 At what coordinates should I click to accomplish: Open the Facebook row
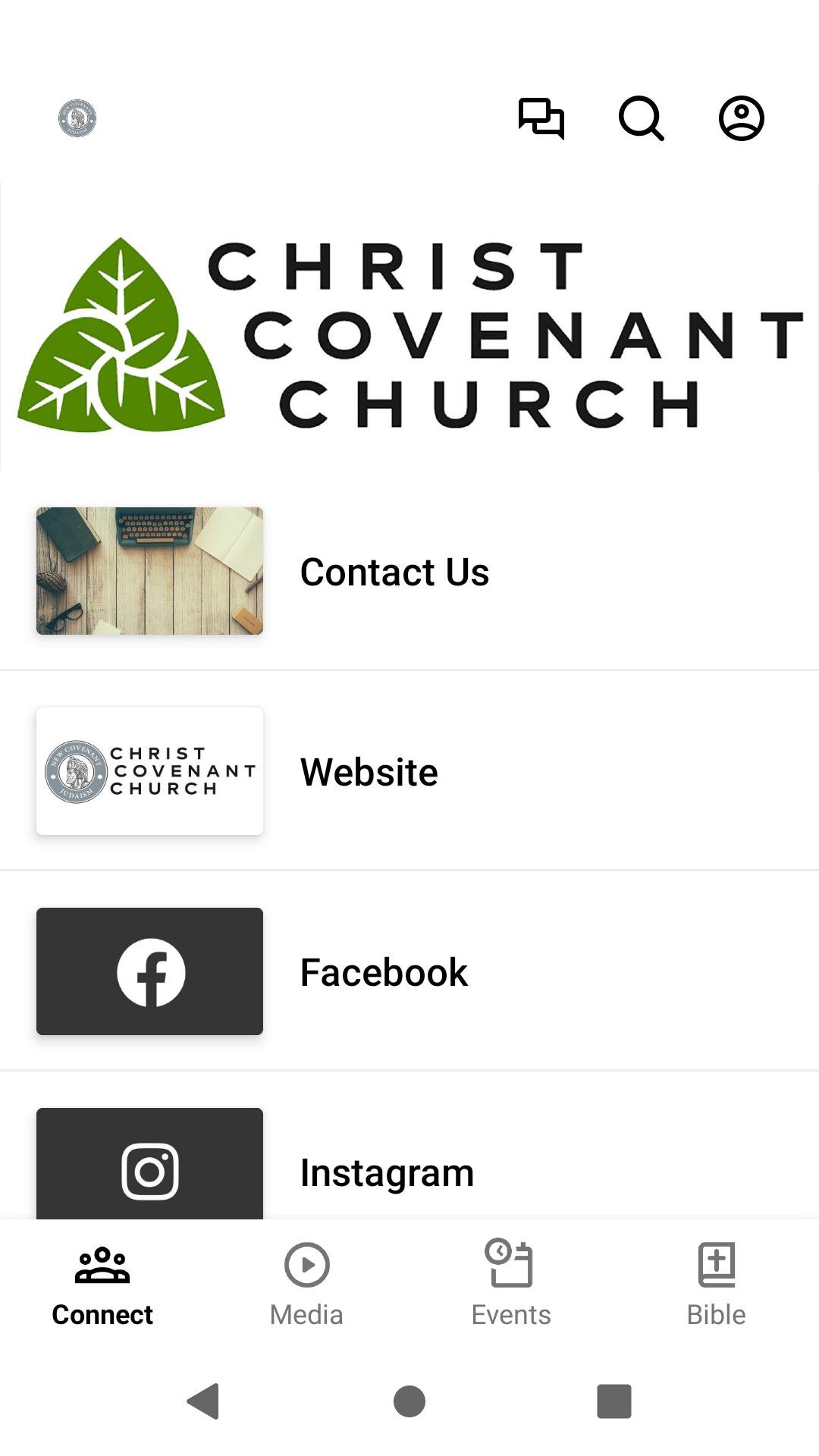click(x=409, y=971)
